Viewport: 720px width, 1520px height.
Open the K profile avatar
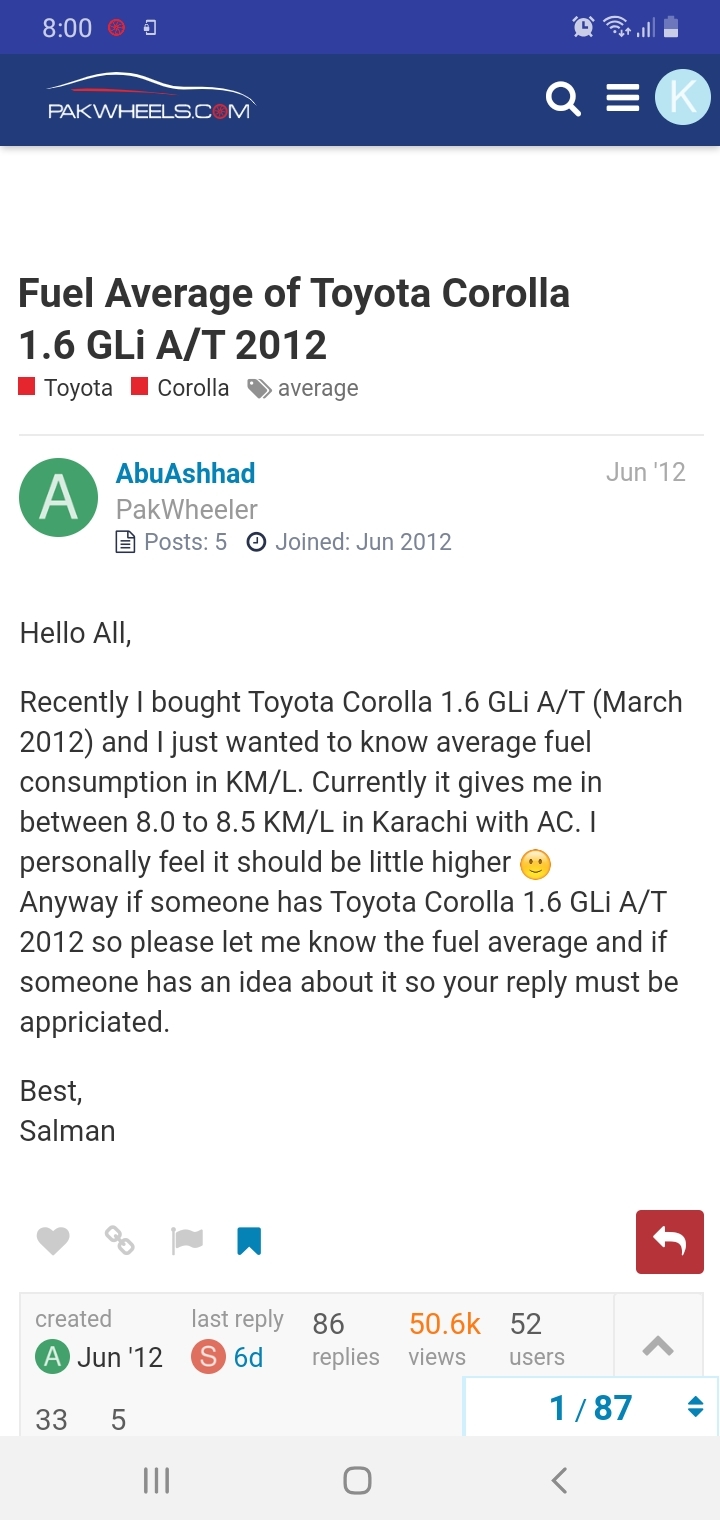683,98
